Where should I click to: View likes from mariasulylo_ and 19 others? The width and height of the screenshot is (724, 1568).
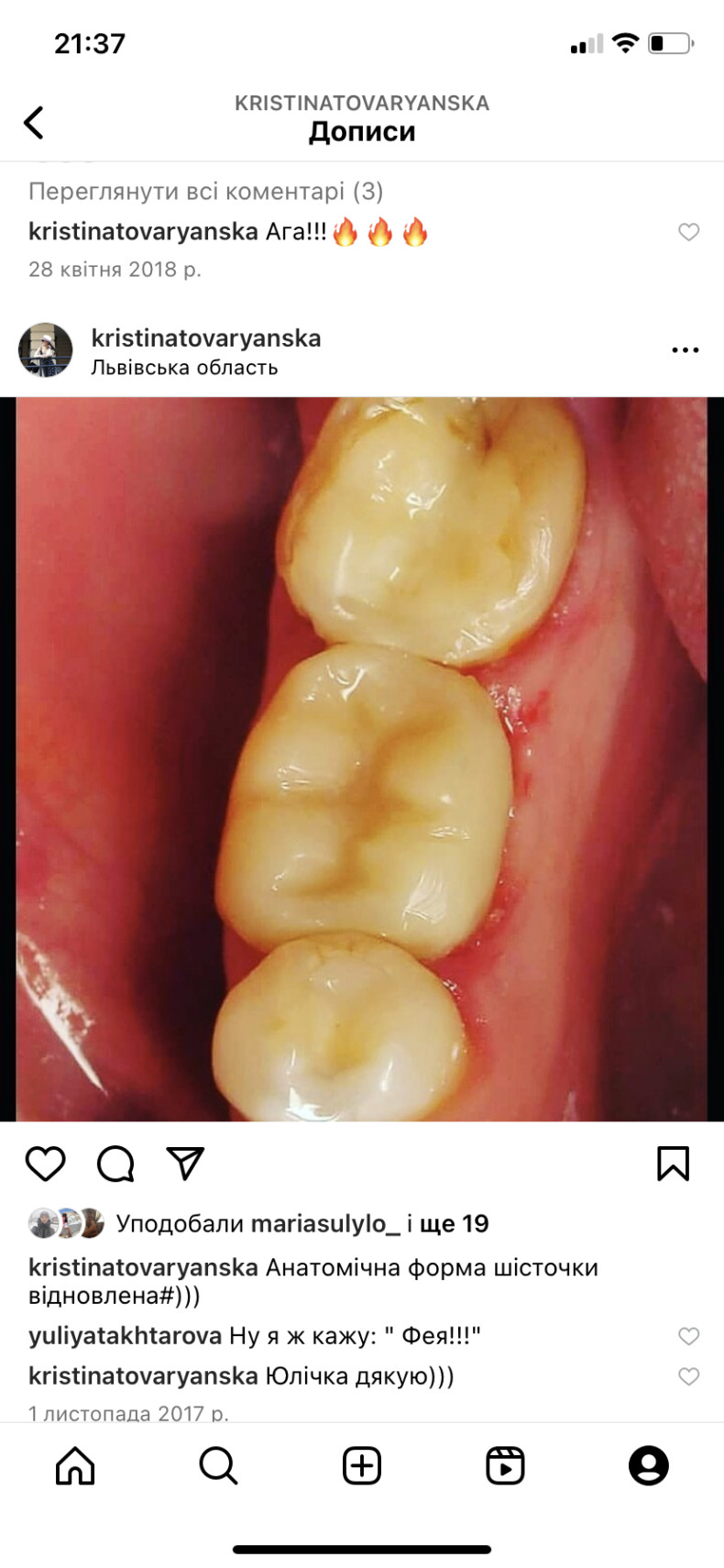(x=302, y=1223)
